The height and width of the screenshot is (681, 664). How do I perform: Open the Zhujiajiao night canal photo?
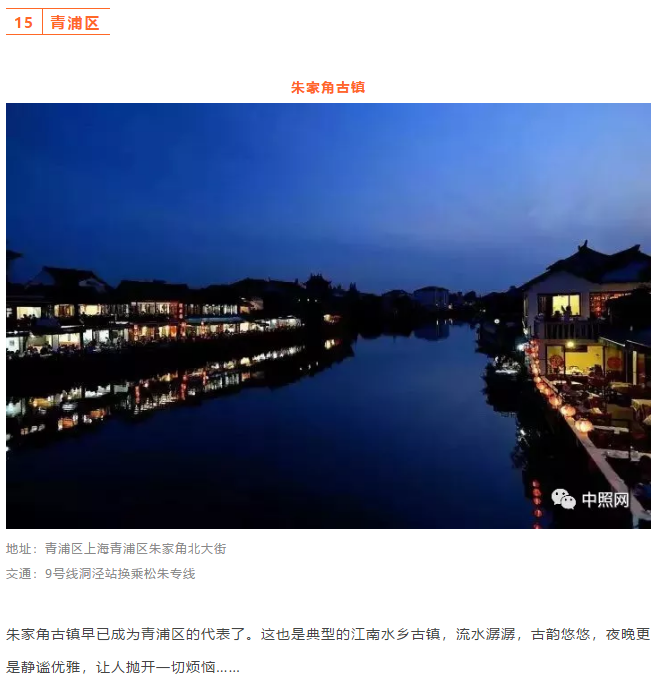[x=328, y=315]
